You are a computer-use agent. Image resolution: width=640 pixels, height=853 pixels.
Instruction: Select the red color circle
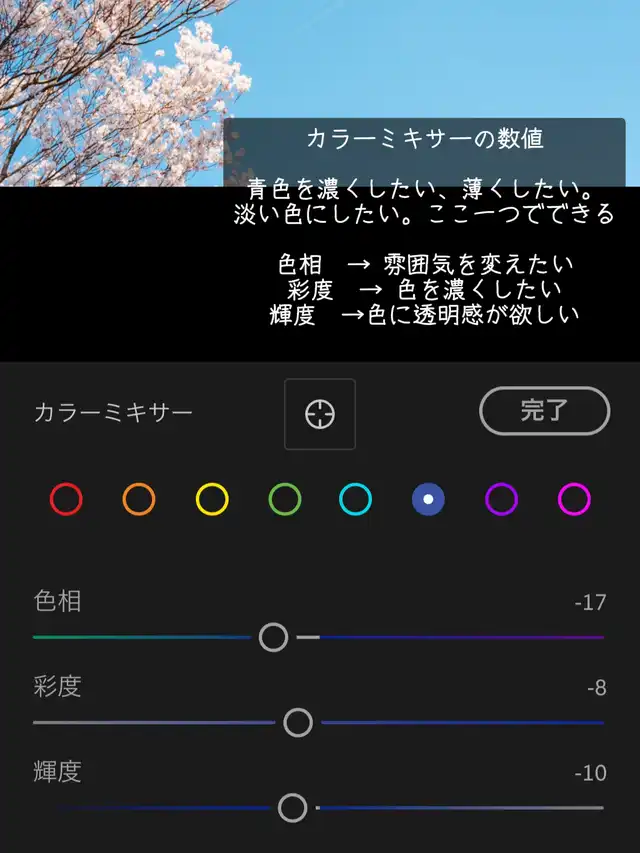click(x=66, y=499)
